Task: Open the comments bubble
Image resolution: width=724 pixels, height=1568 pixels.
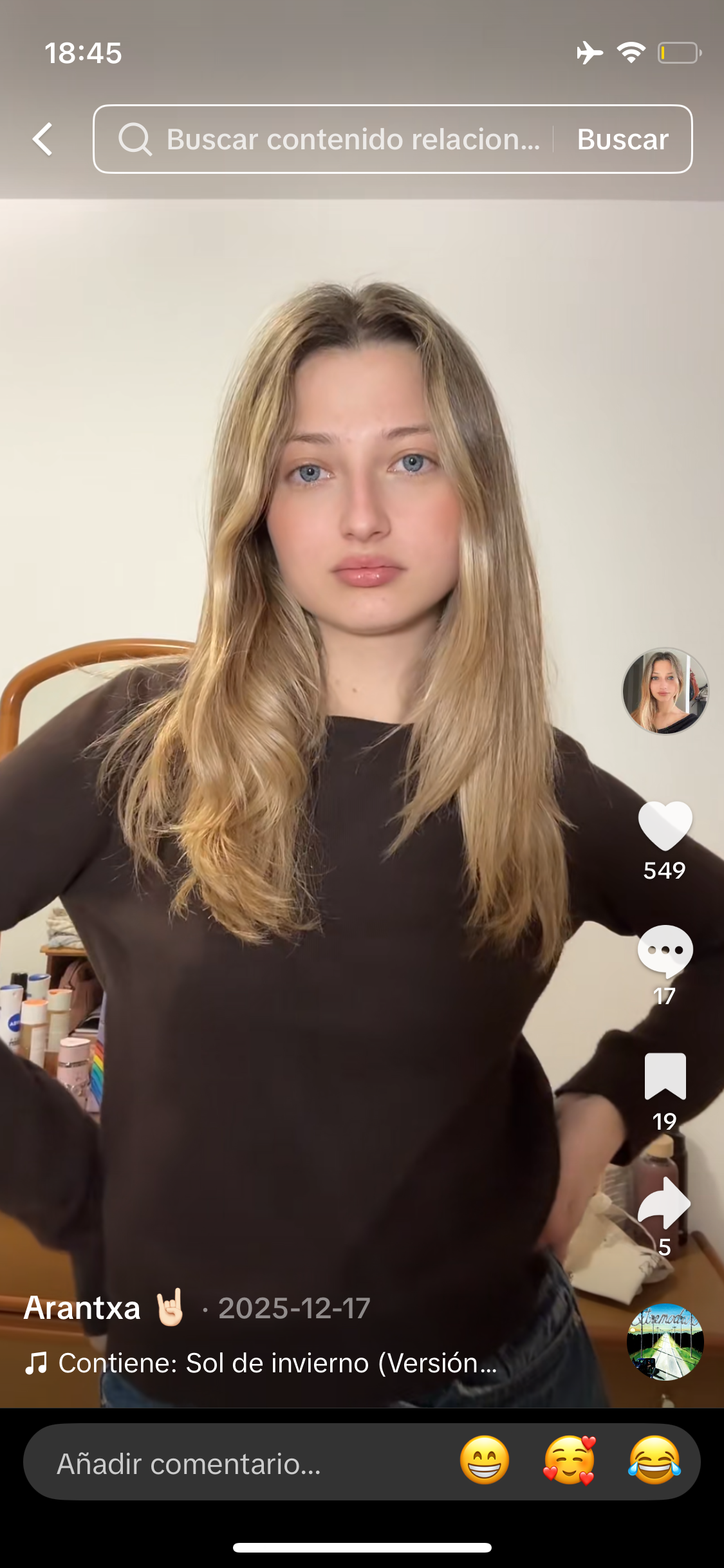Action: coord(665,951)
